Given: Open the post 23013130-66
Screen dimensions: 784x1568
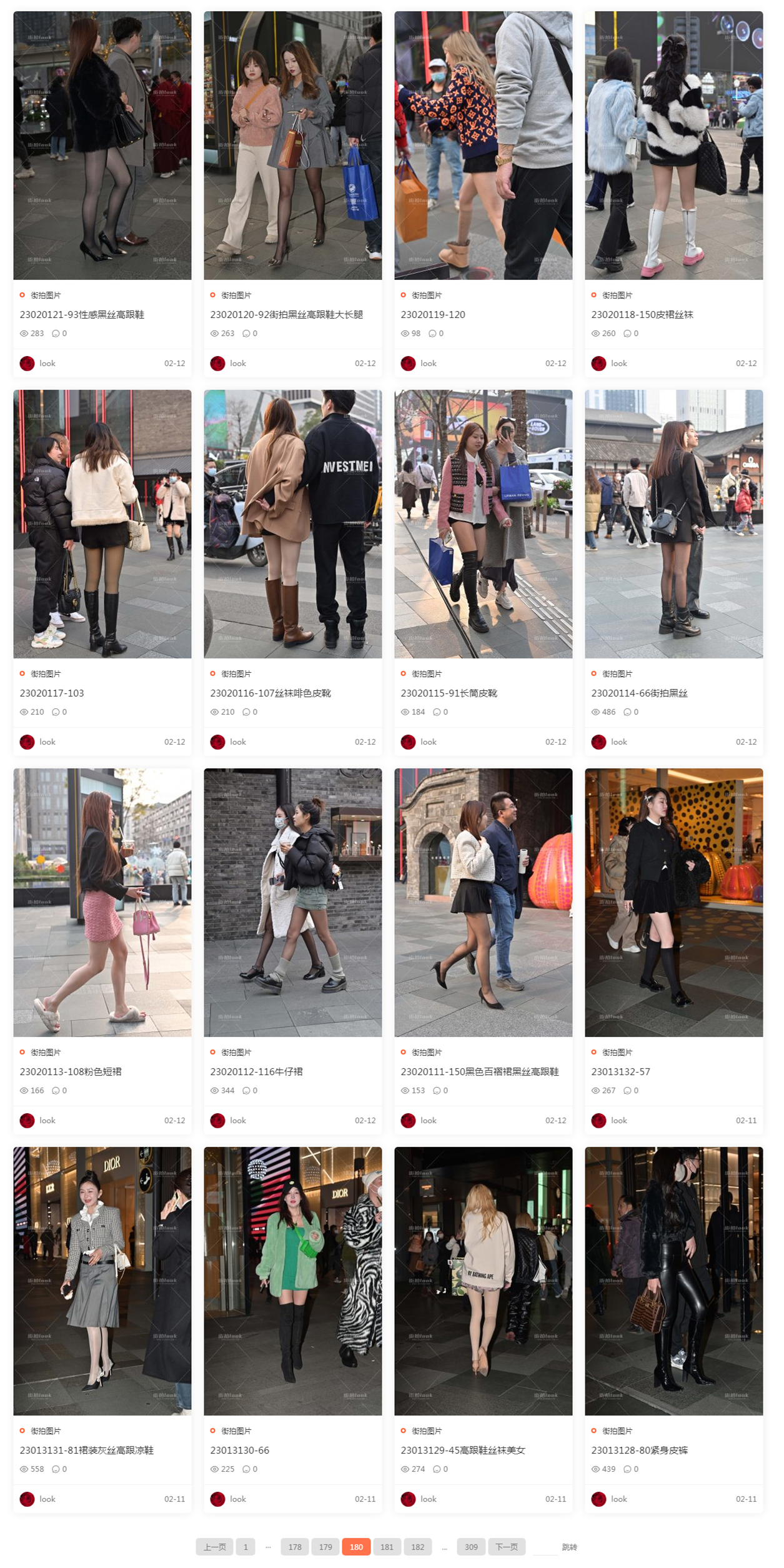Looking at the screenshot, I should pos(239,1451).
